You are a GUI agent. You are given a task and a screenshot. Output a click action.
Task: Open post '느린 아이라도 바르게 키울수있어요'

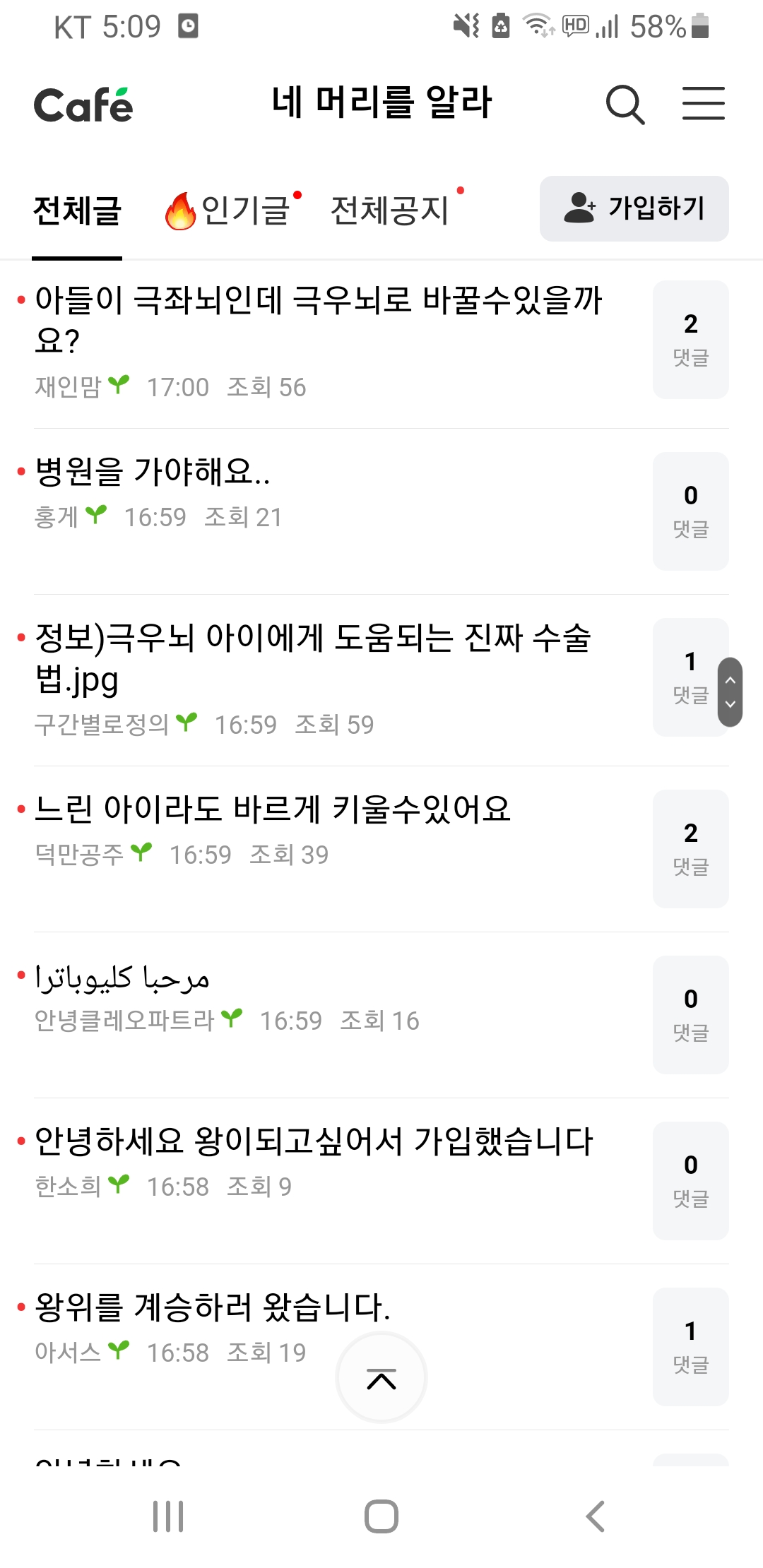point(273,809)
